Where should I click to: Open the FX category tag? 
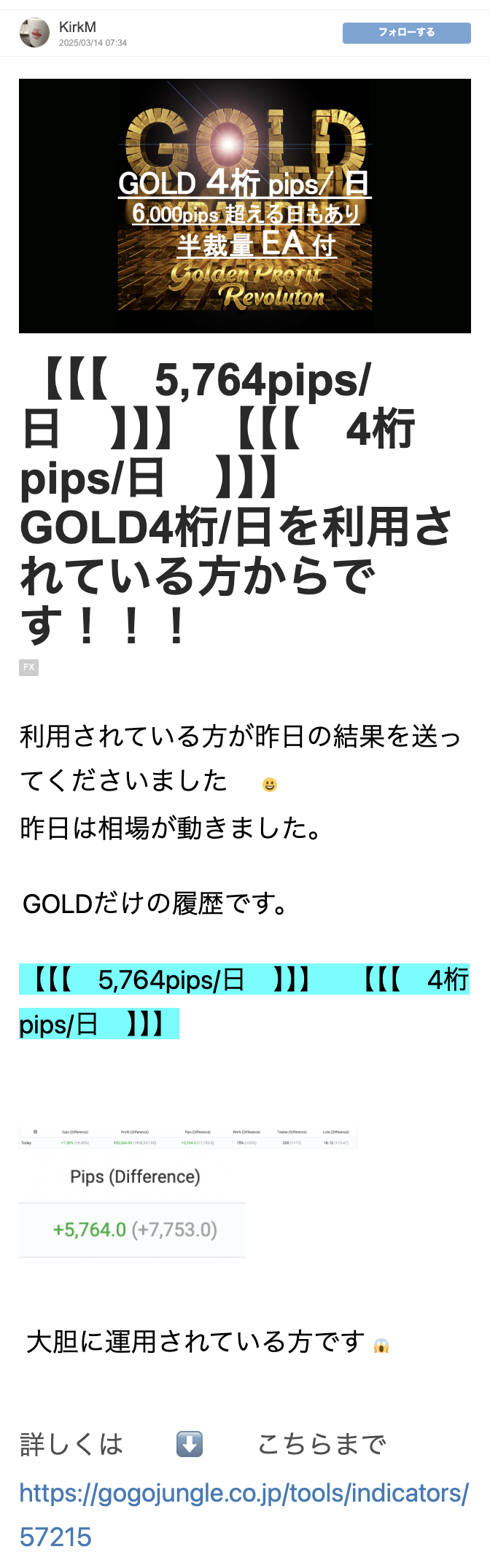click(x=28, y=667)
